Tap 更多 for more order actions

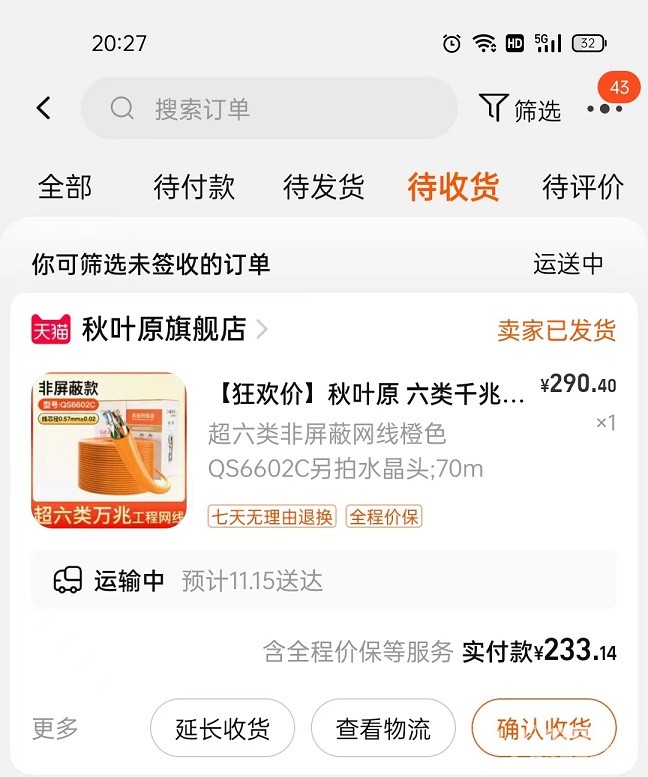[55, 728]
